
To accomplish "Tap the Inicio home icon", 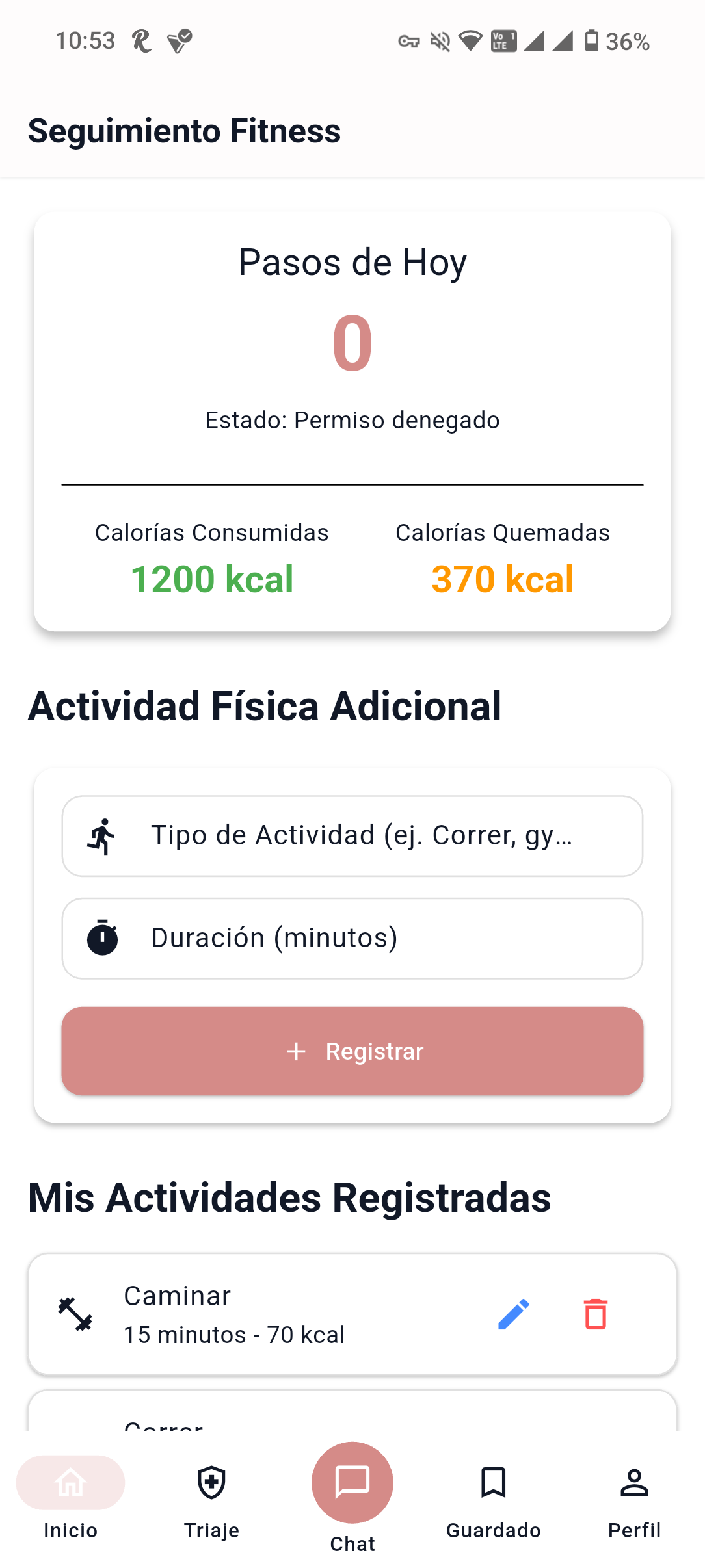I will click(70, 1483).
